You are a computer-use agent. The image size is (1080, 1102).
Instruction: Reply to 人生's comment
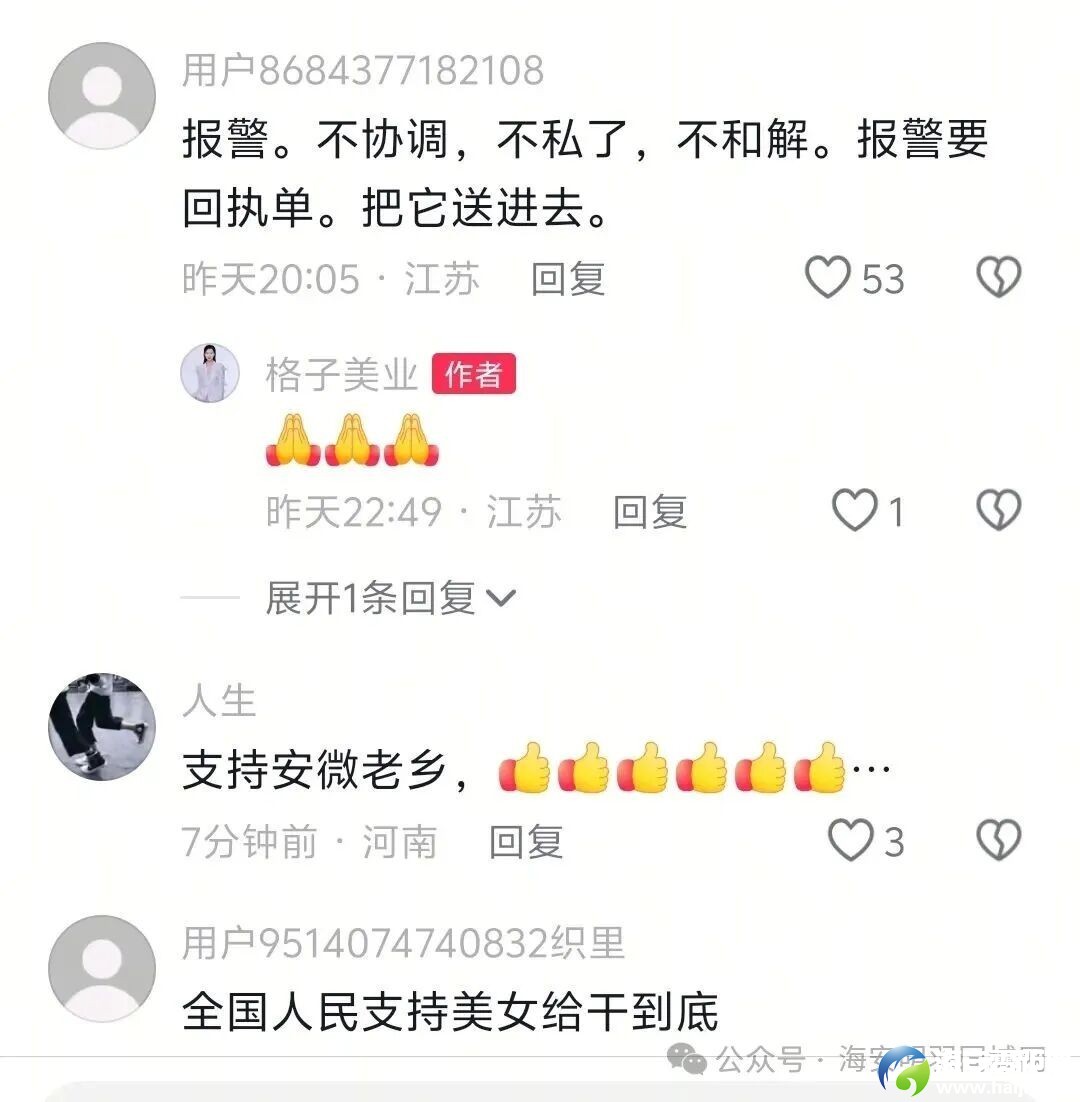(526, 842)
